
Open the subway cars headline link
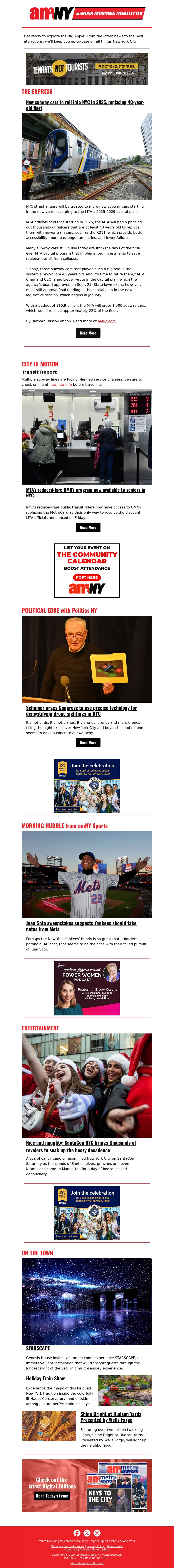tap(85, 105)
